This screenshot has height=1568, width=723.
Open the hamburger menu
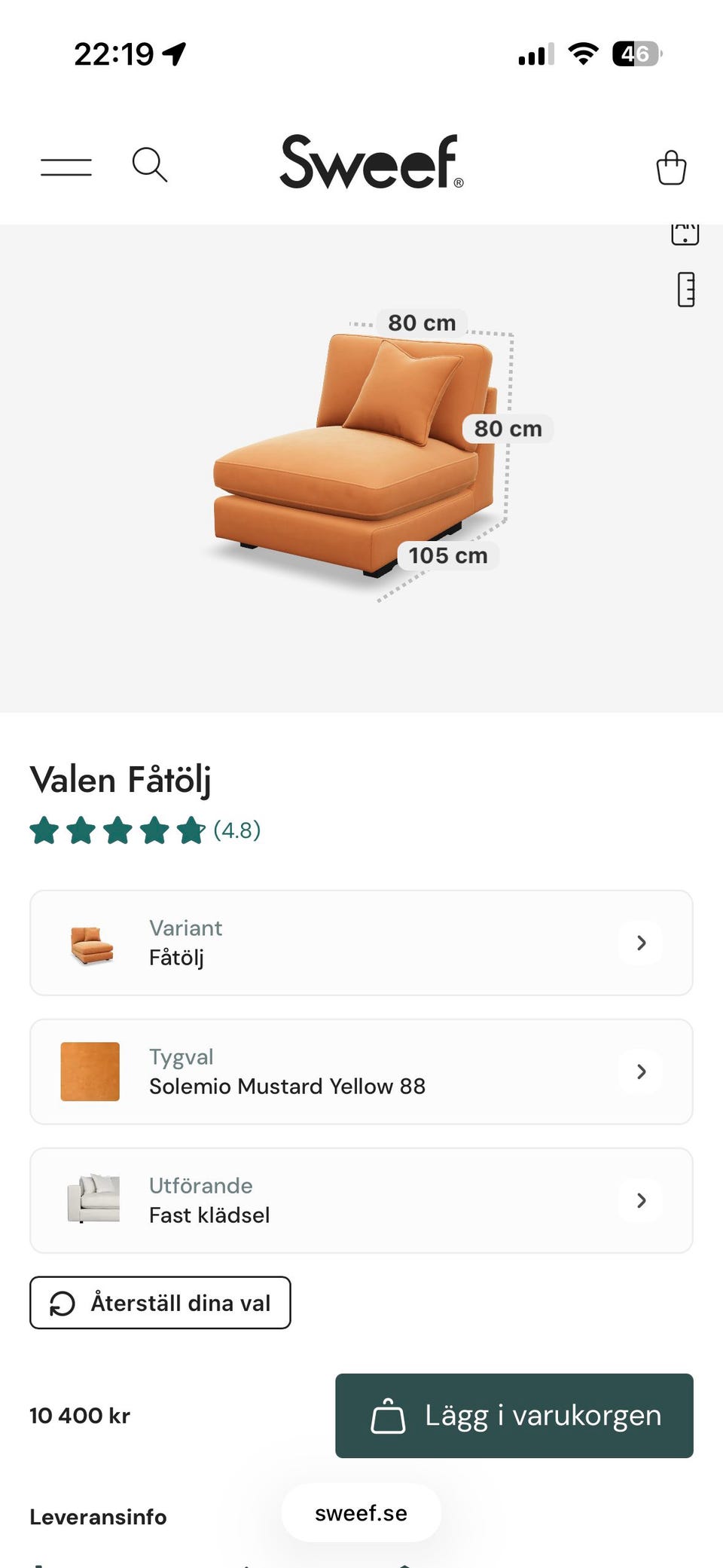point(66,167)
